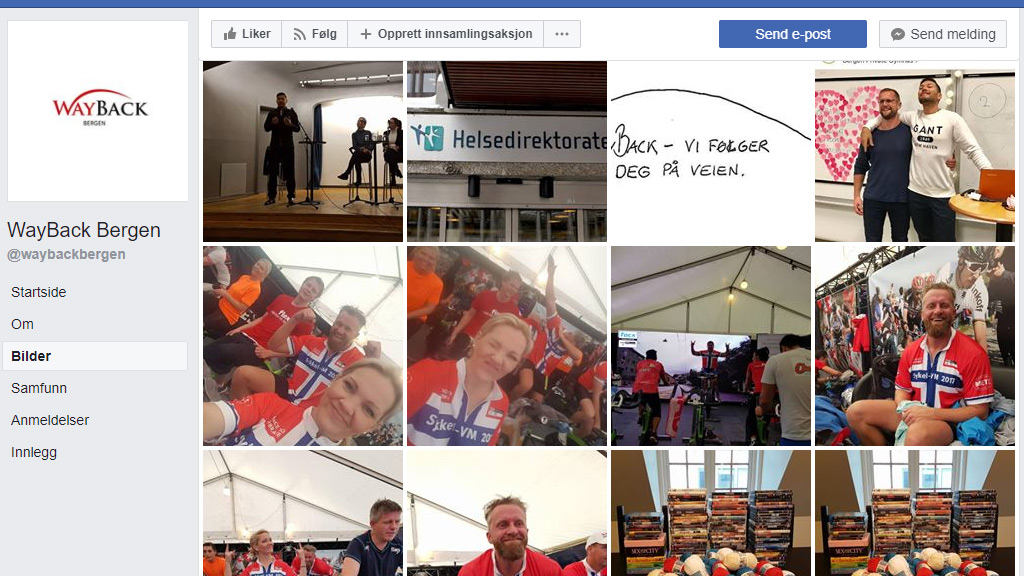
Task: Open the handwritten 'vi følger deg' image
Action: [710, 151]
